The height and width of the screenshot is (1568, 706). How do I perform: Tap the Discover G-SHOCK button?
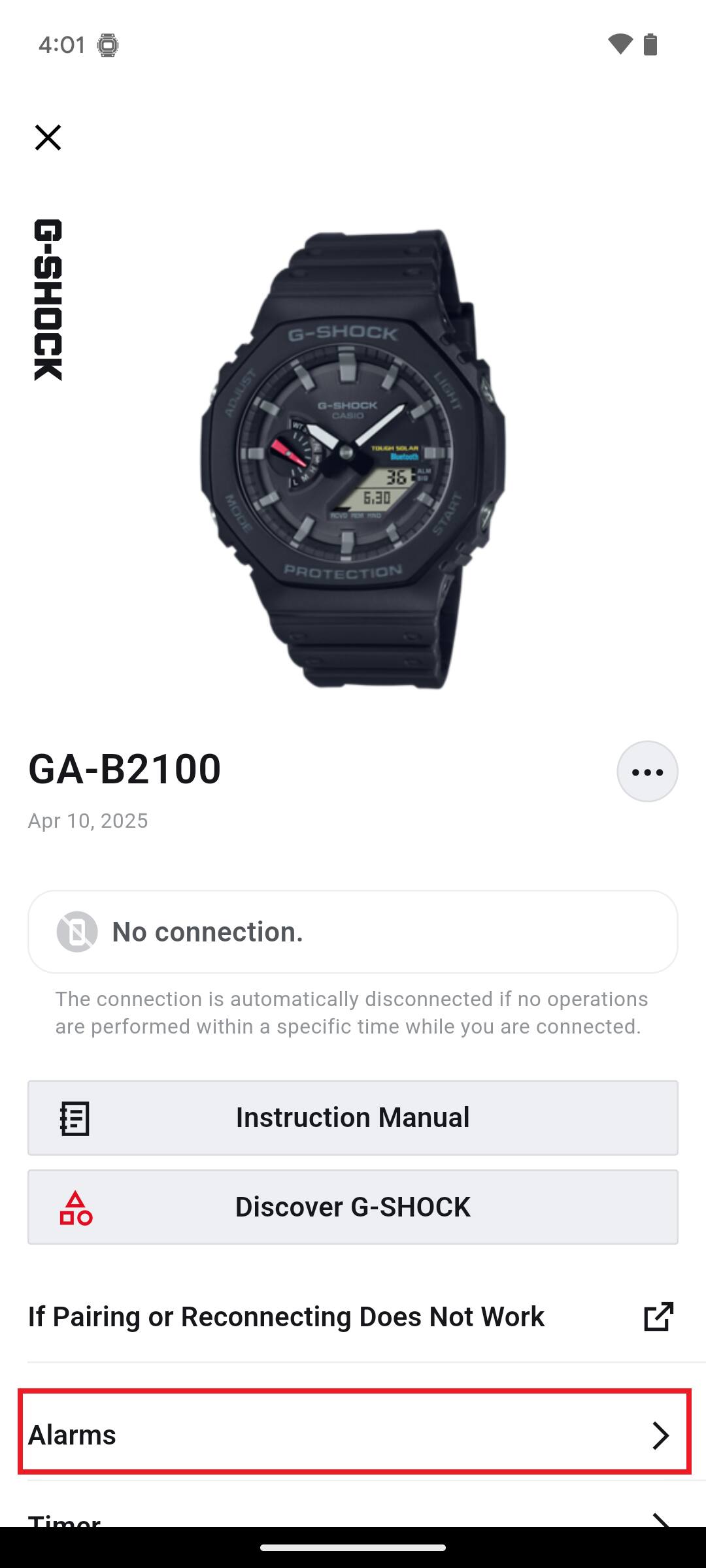(352, 1207)
